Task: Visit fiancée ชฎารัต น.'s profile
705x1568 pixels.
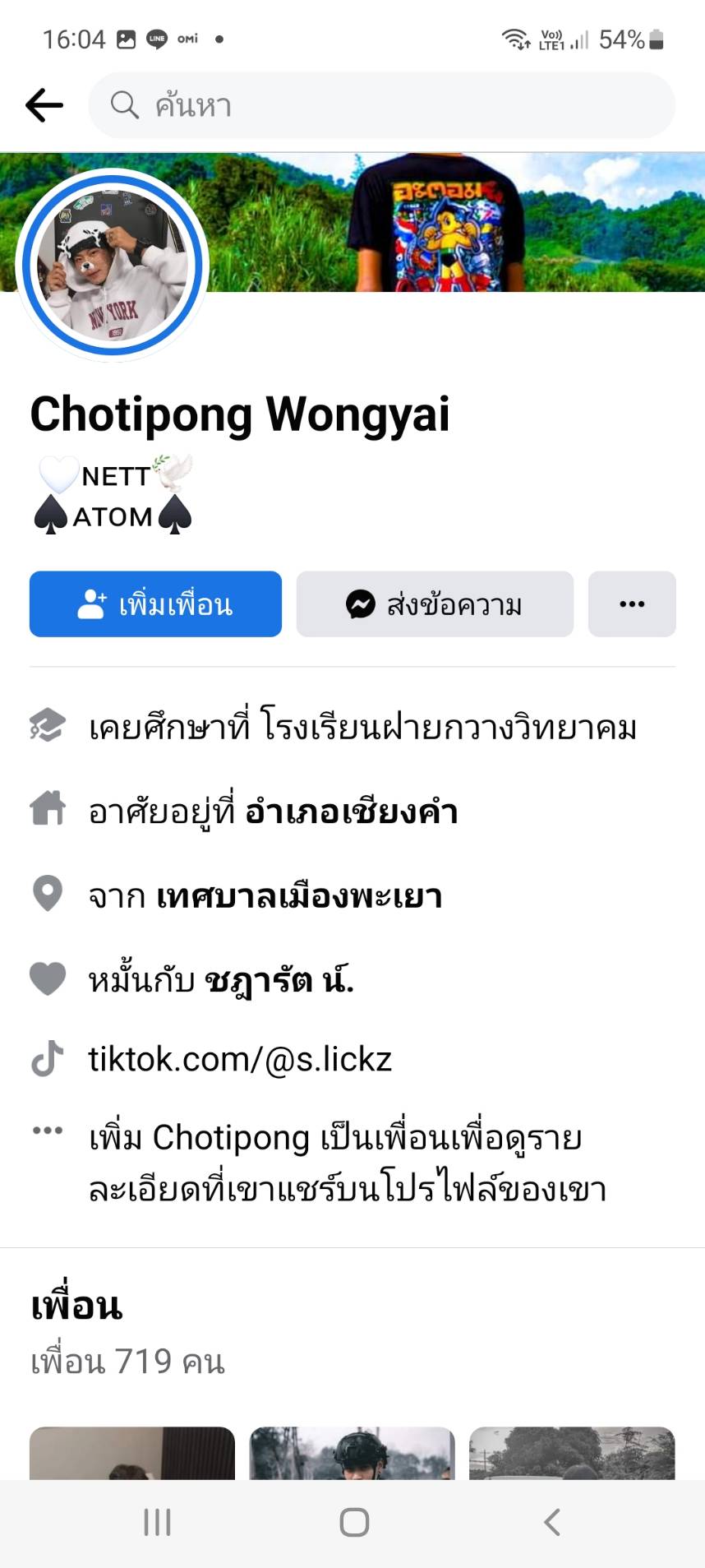Action: coord(279,979)
